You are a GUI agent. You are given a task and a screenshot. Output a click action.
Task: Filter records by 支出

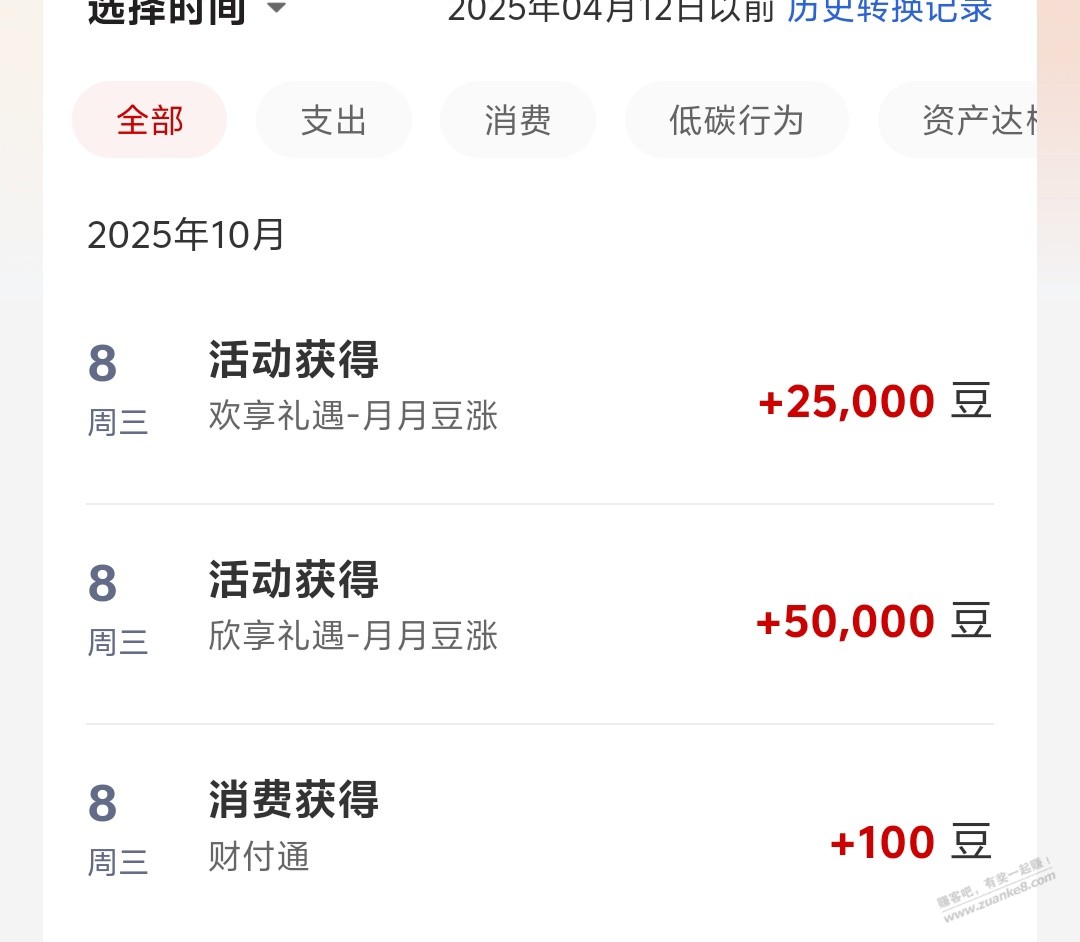(334, 121)
